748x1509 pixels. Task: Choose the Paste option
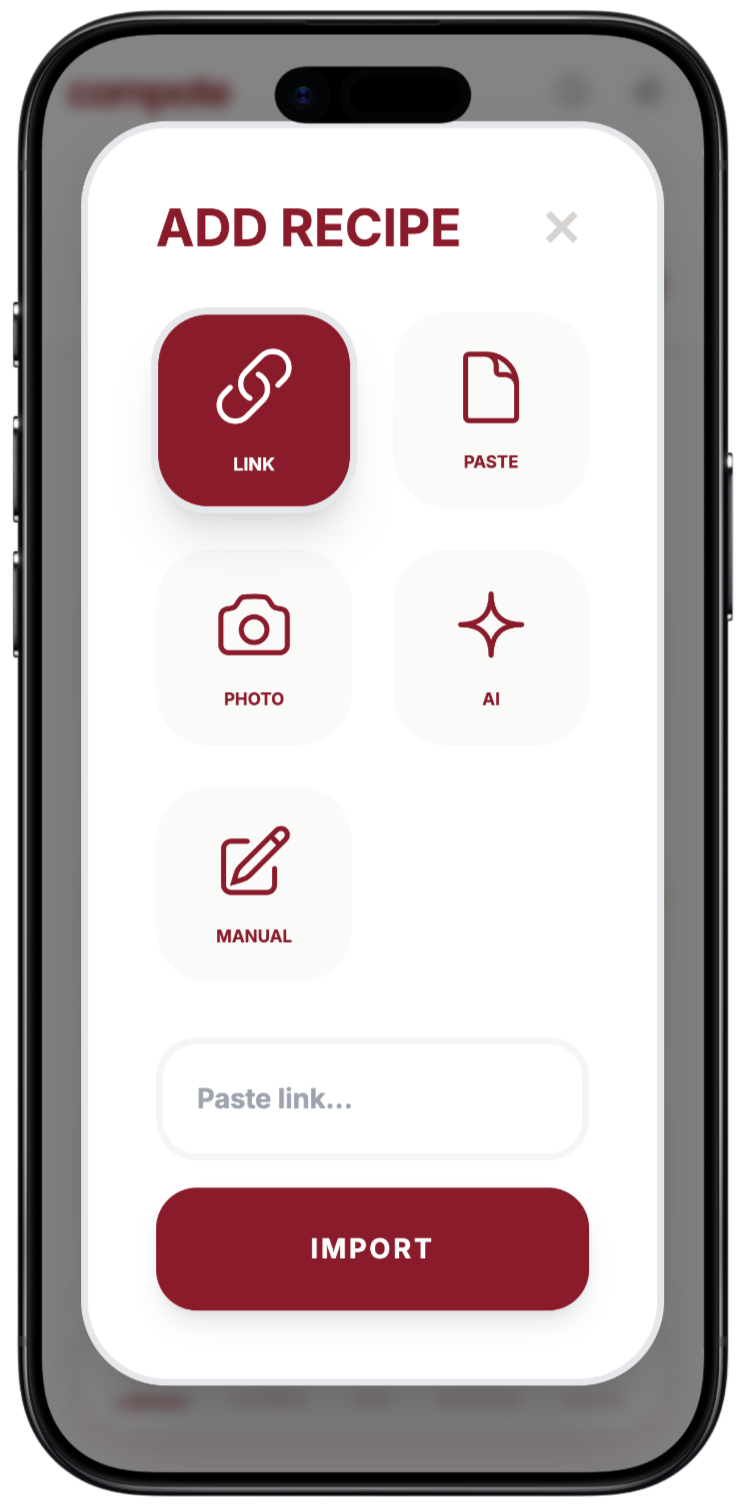[491, 410]
